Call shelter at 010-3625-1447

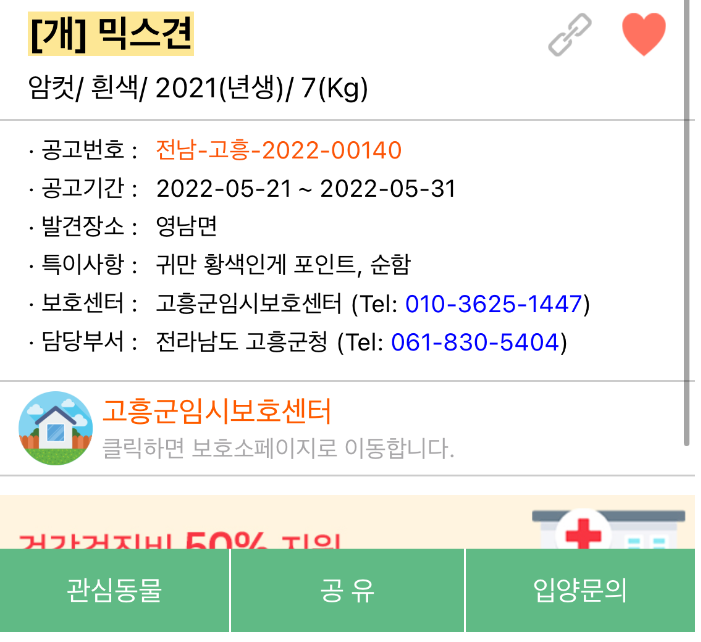[x=494, y=304]
